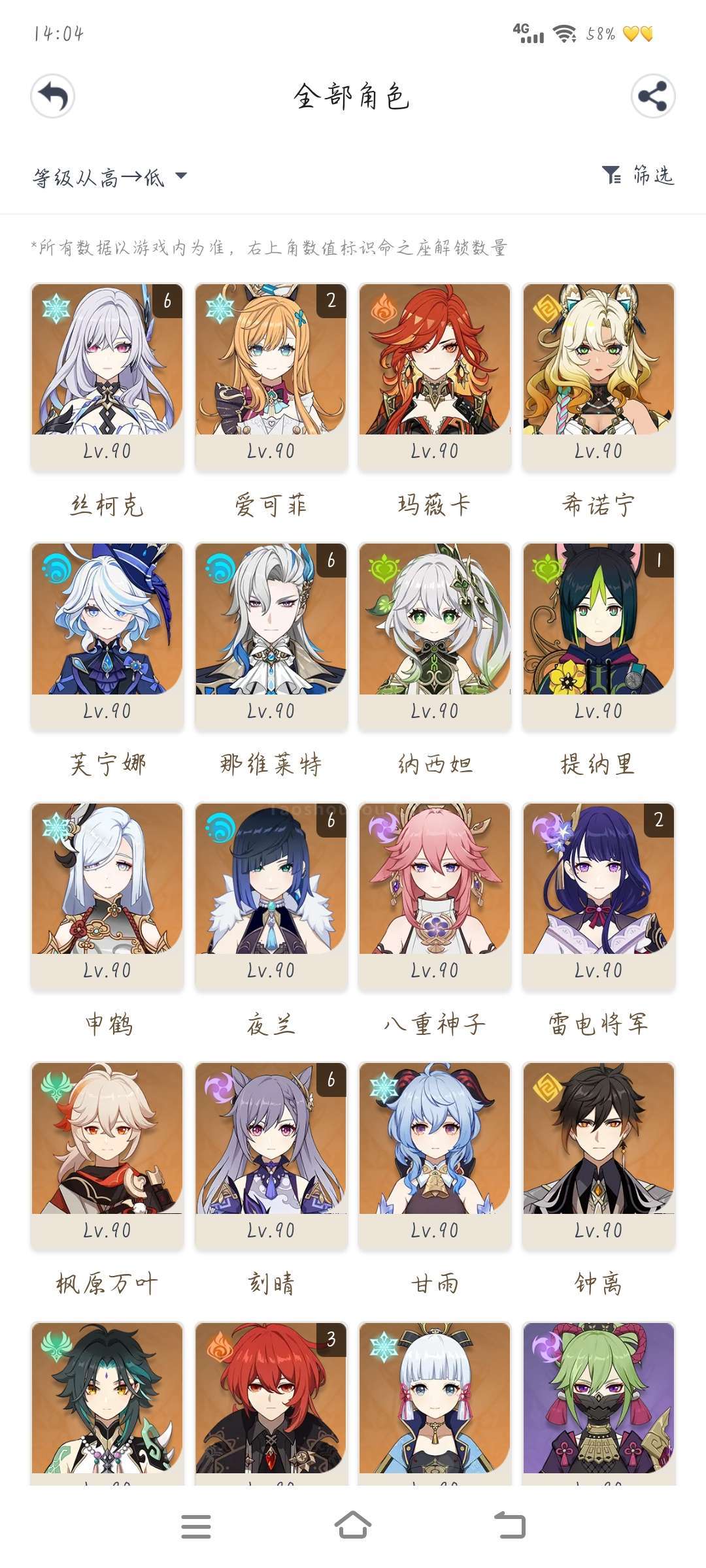Open the 丝柯克 character card
The image size is (706, 1568).
point(107,377)
